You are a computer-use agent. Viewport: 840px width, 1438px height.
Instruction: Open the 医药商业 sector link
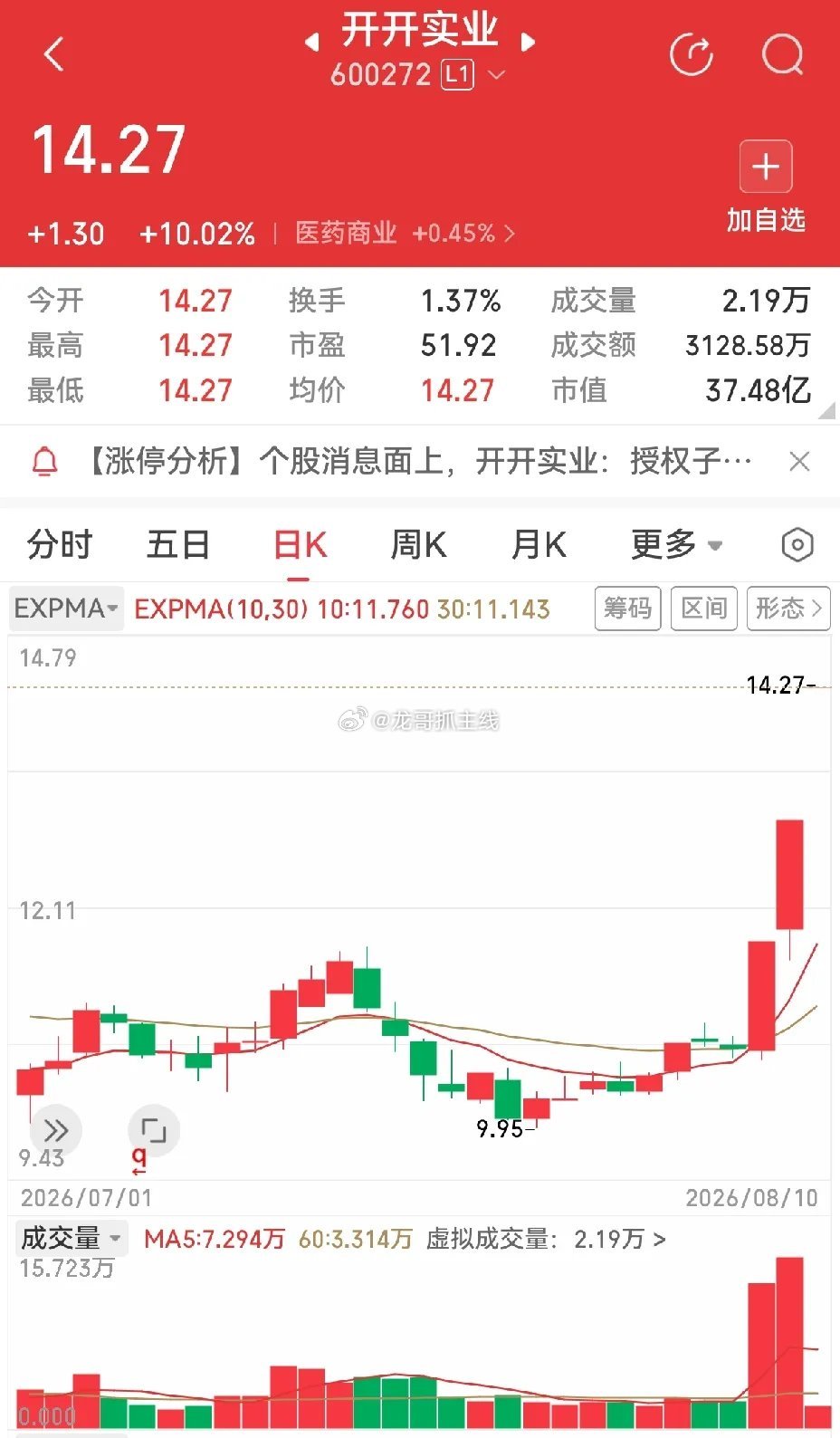pos(405,234)
